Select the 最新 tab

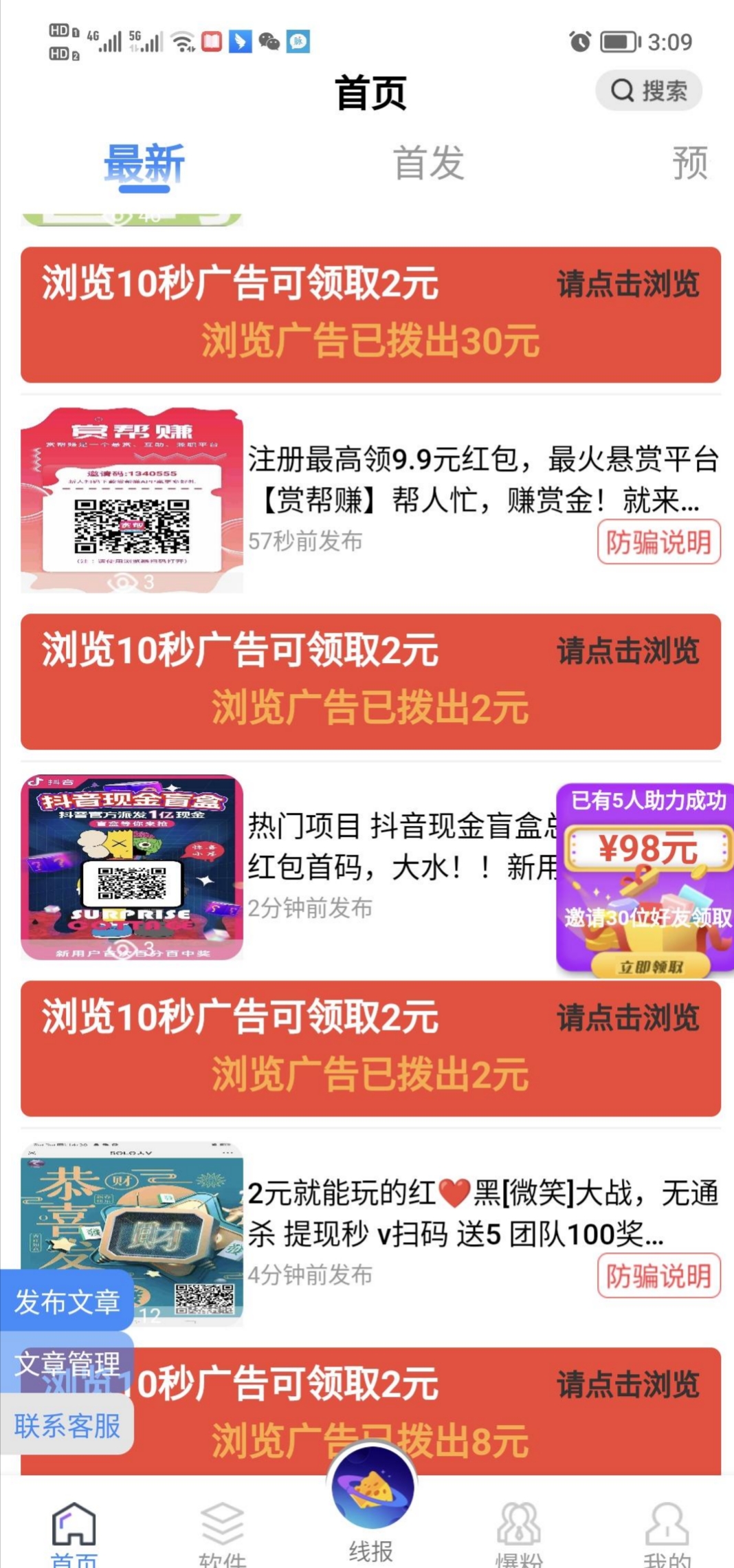tap(144, 164)
